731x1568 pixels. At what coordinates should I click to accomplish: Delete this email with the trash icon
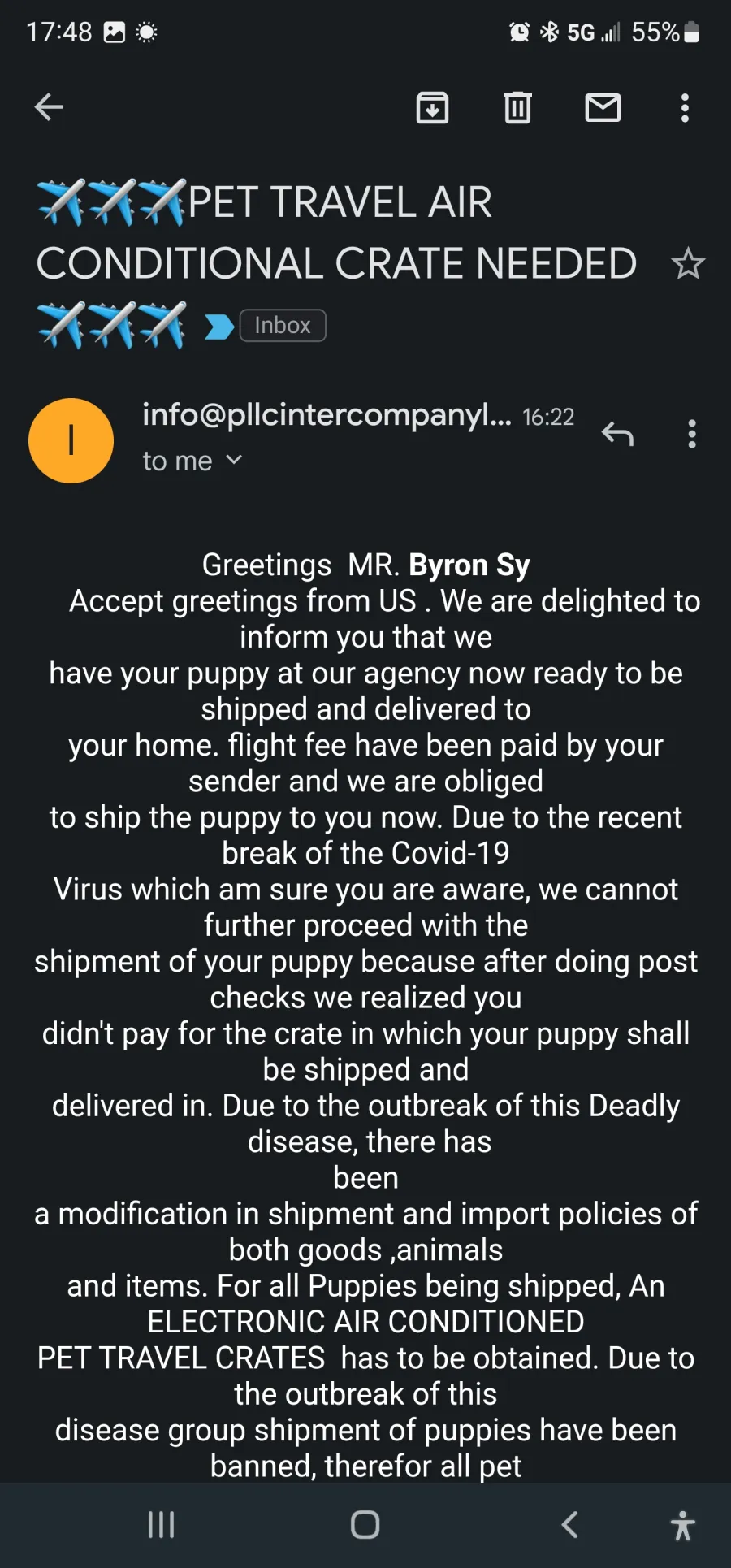517,107
